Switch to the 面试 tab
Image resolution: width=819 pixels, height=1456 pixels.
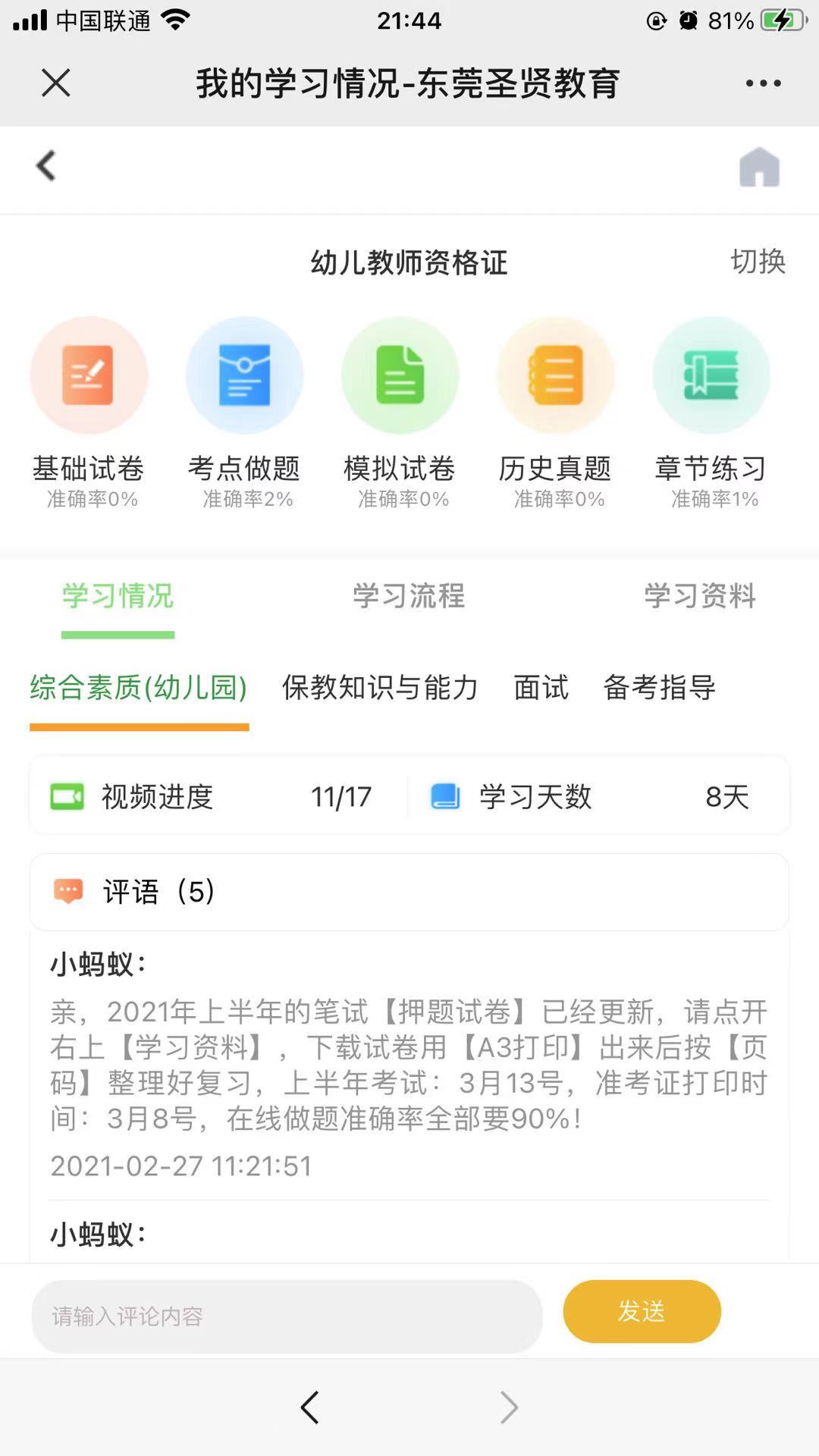539,689
